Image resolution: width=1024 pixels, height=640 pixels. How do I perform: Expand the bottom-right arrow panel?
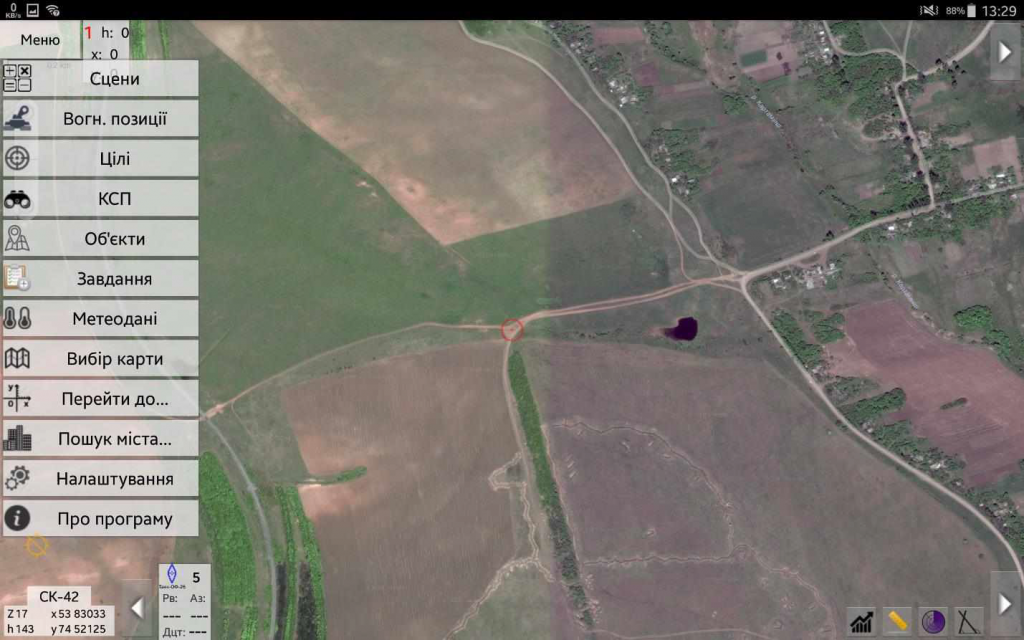click(x=1005, y=603)
